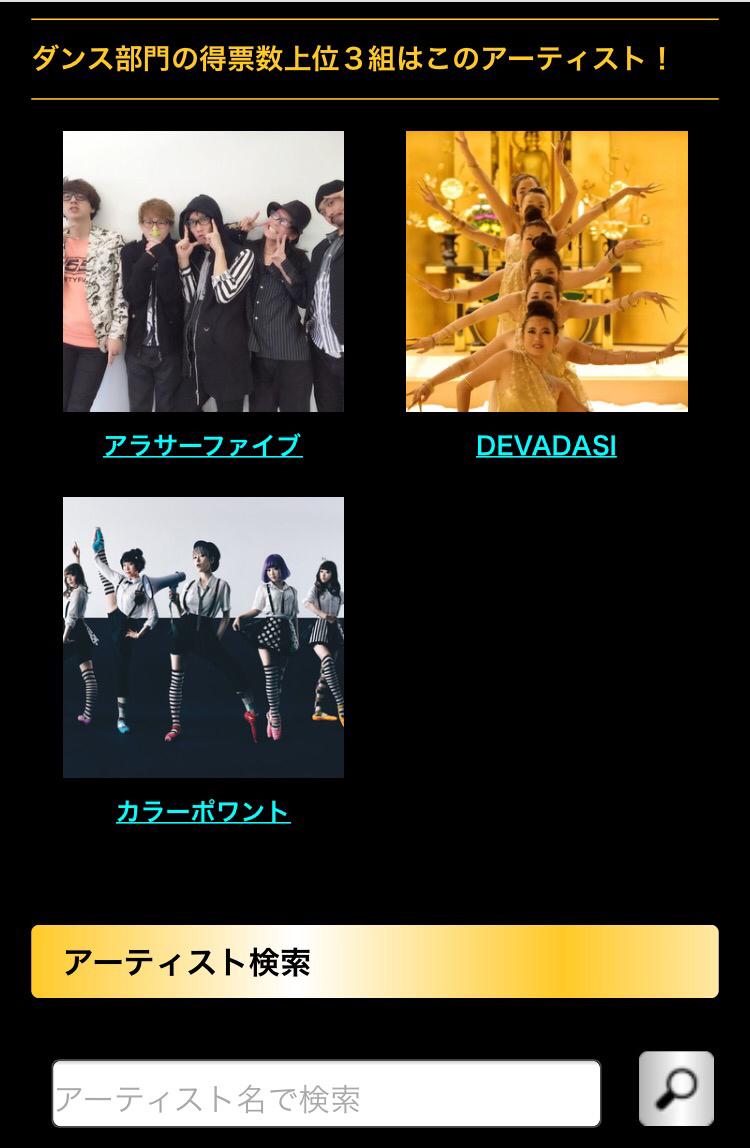Image resolution: width=750 pixels, height=1148 pixels.
Task: Focus the artist name search field
Action: 326,1094
